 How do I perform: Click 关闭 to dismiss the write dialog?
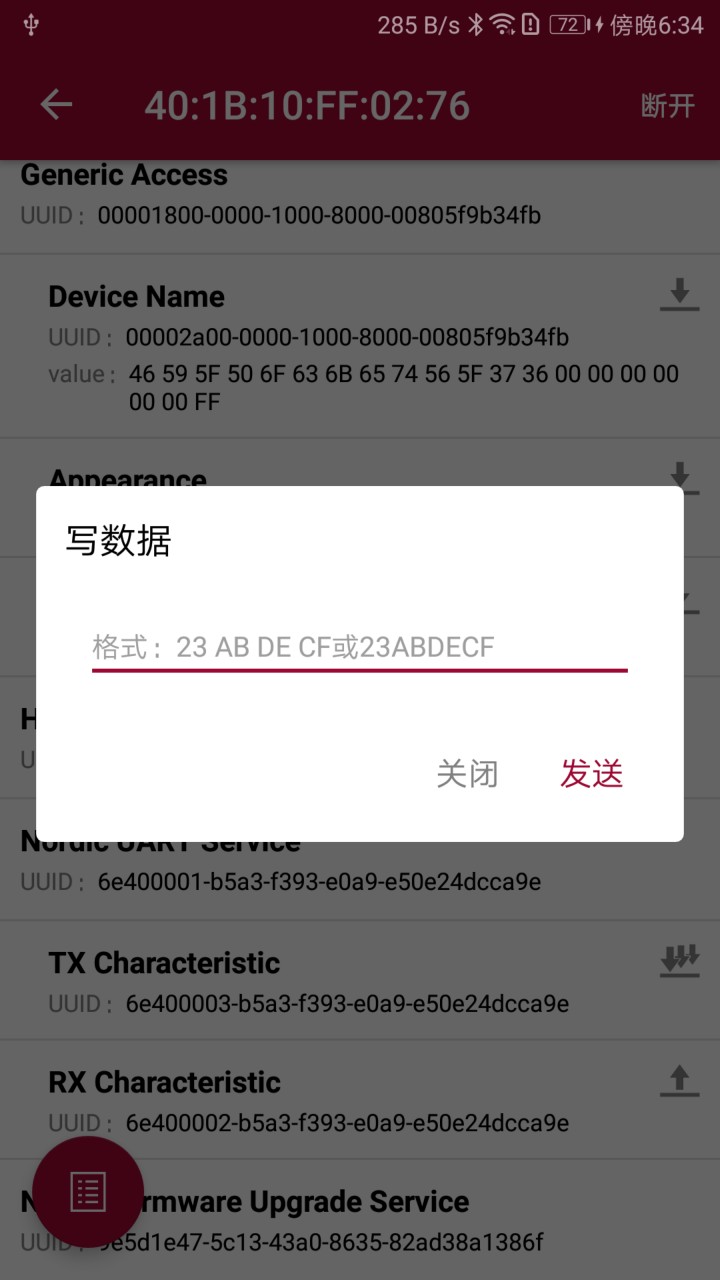click(x=469, y=775)
